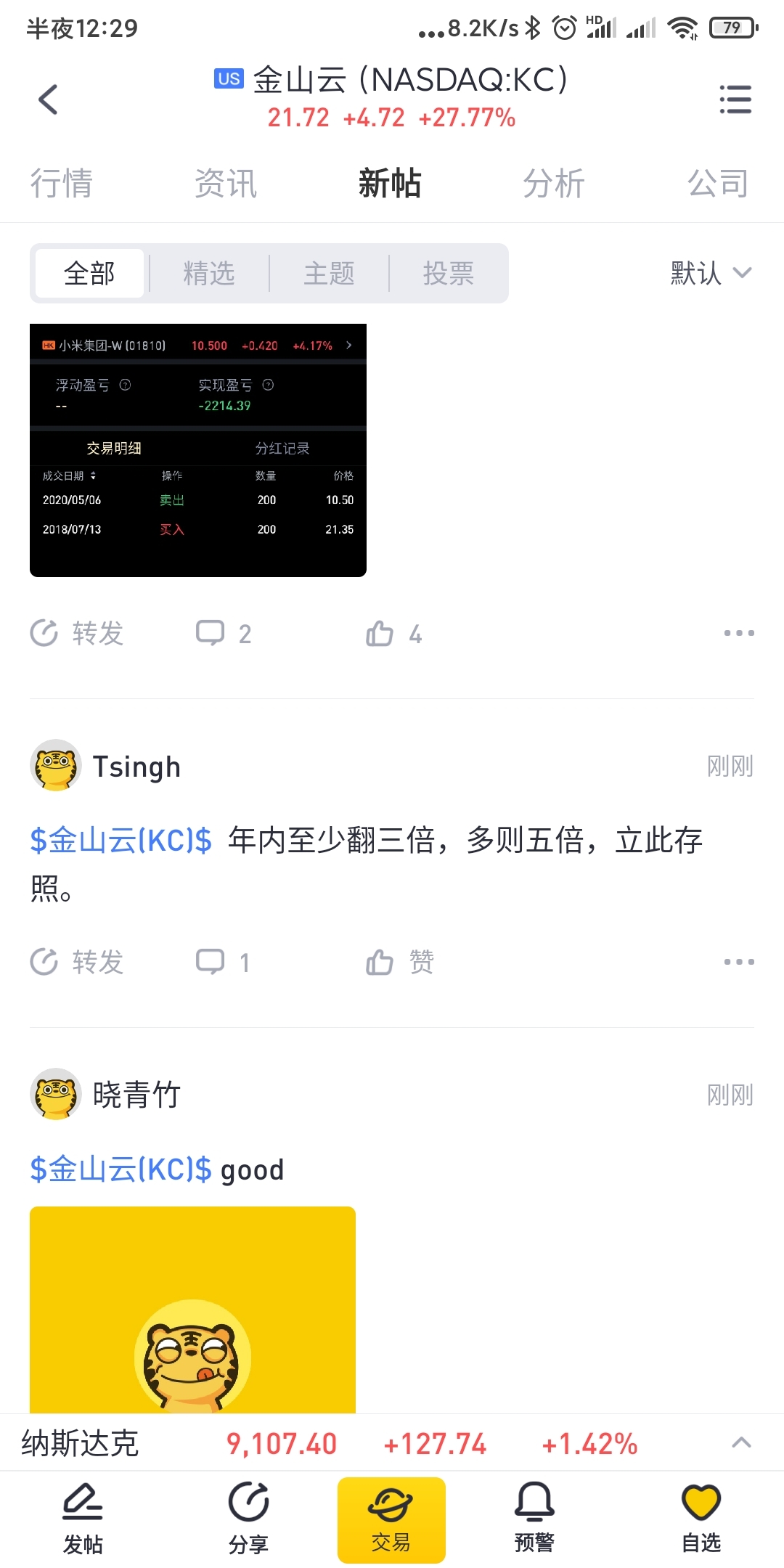Open the 公司 tab
This screenshot has width=784, height=1568.
[717, 183]
